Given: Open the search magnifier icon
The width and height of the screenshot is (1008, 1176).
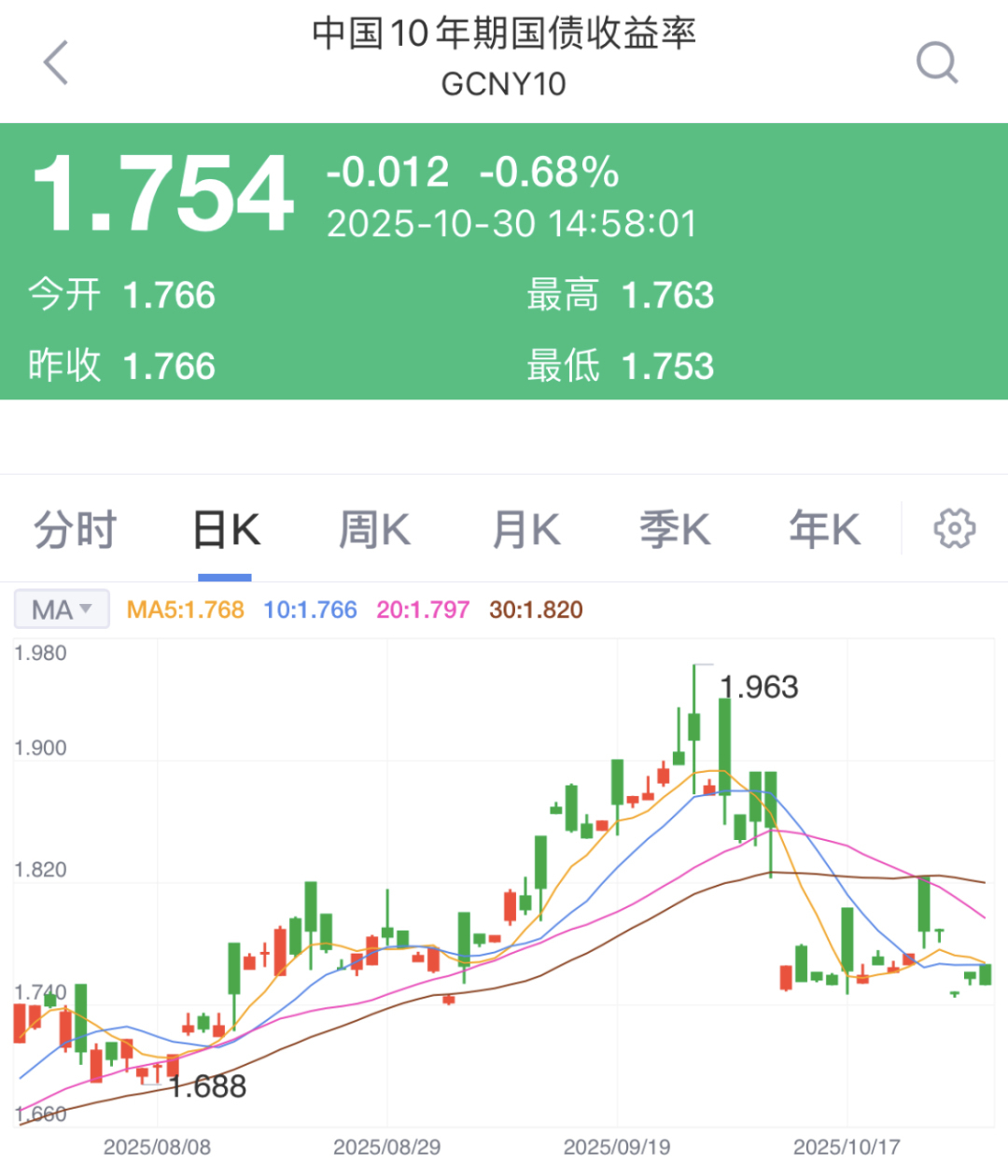Looking at the screenshot, I should (x=936, y=63).
